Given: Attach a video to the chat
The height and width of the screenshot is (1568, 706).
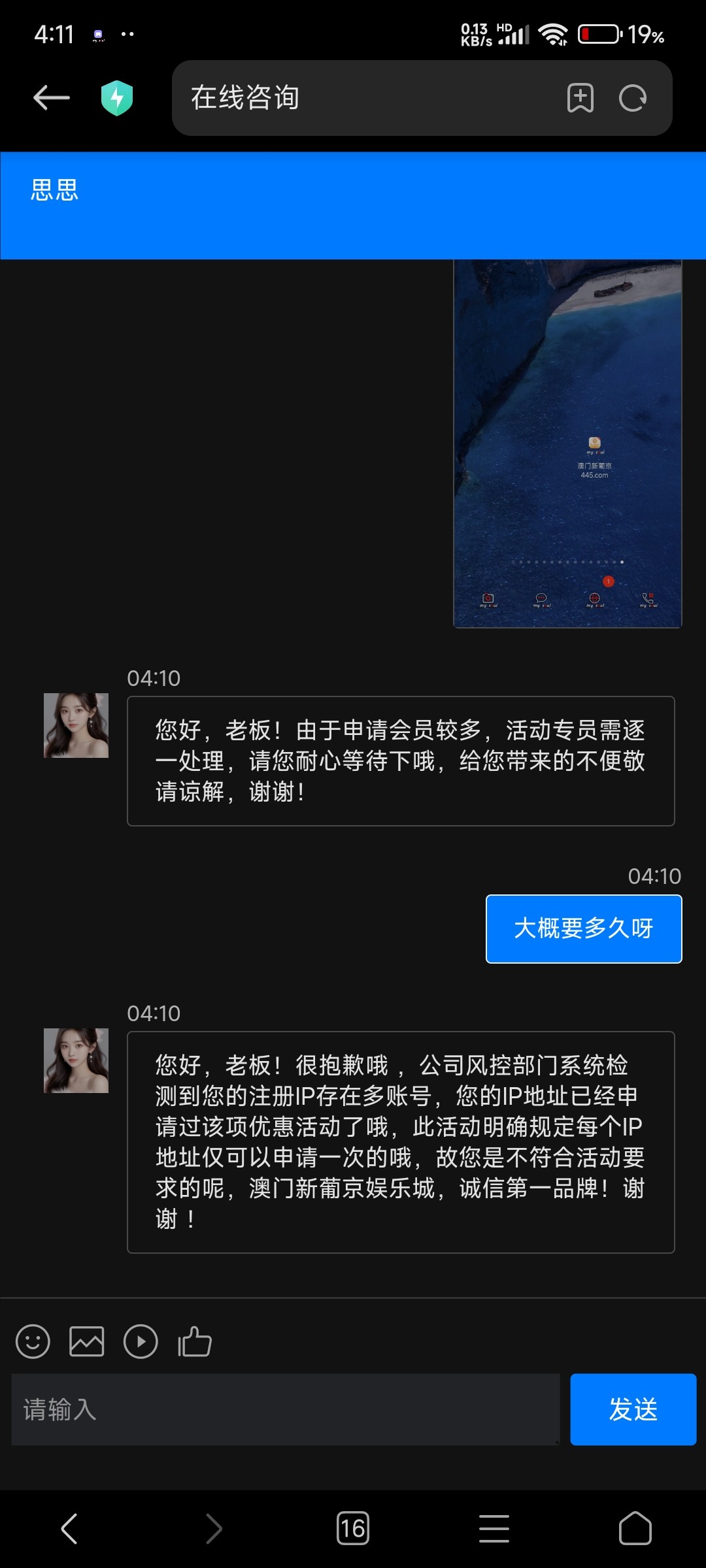Looking at the screenshot, I should pyautogui.click(x=141, y=1341).
